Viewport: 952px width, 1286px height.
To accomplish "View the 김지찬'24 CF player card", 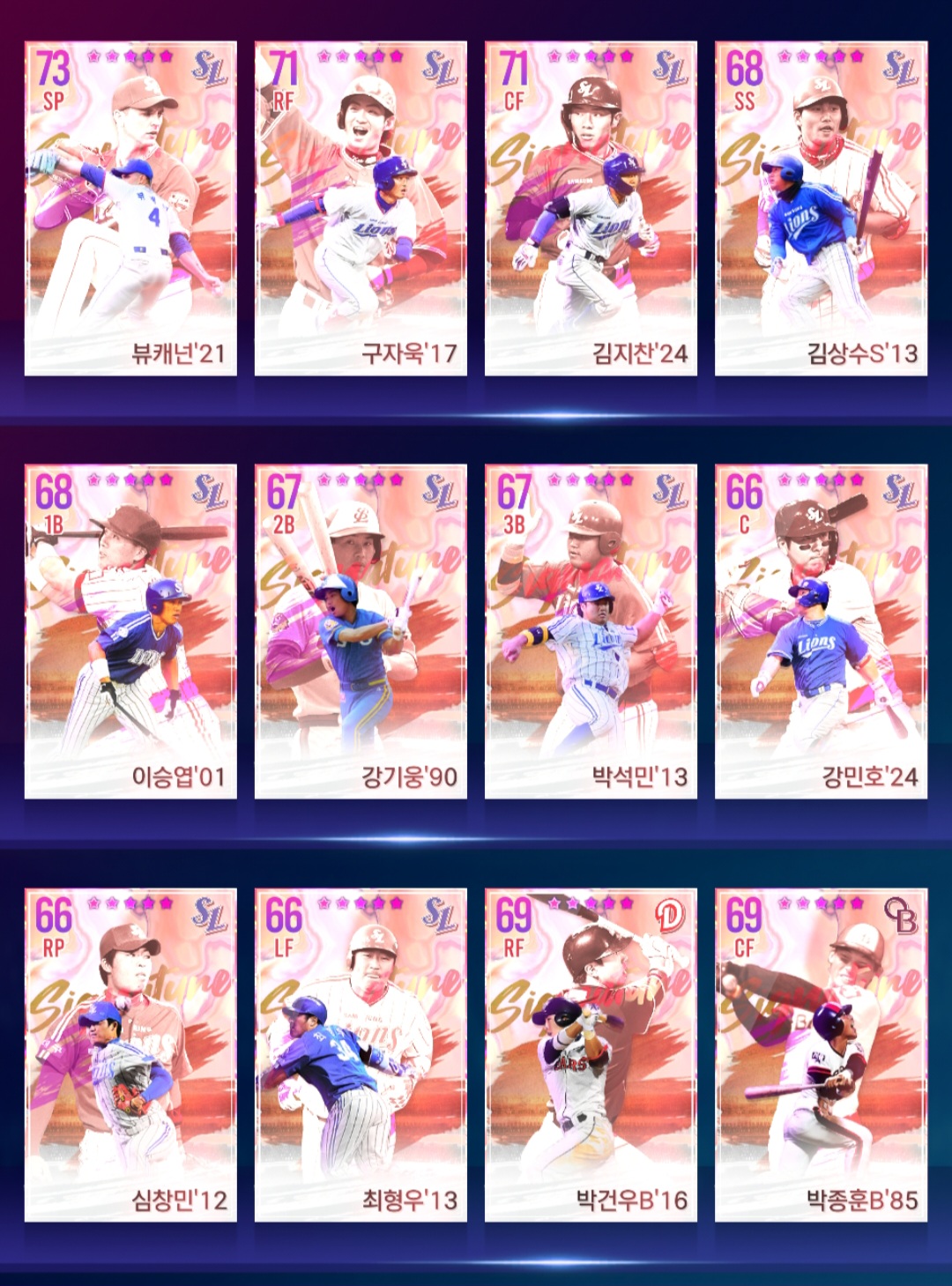I will pos(591,208).
